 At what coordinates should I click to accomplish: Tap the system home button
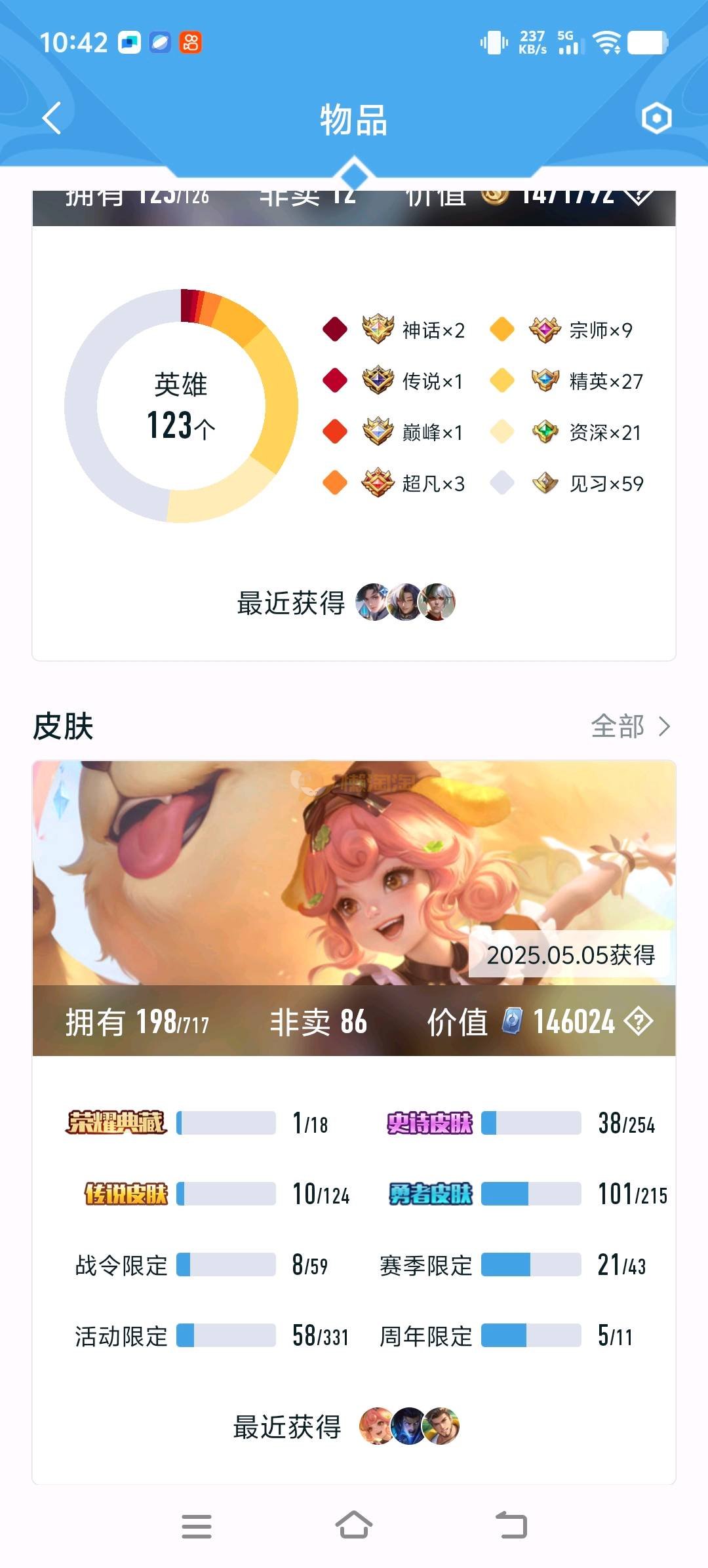pos(354,1525)
